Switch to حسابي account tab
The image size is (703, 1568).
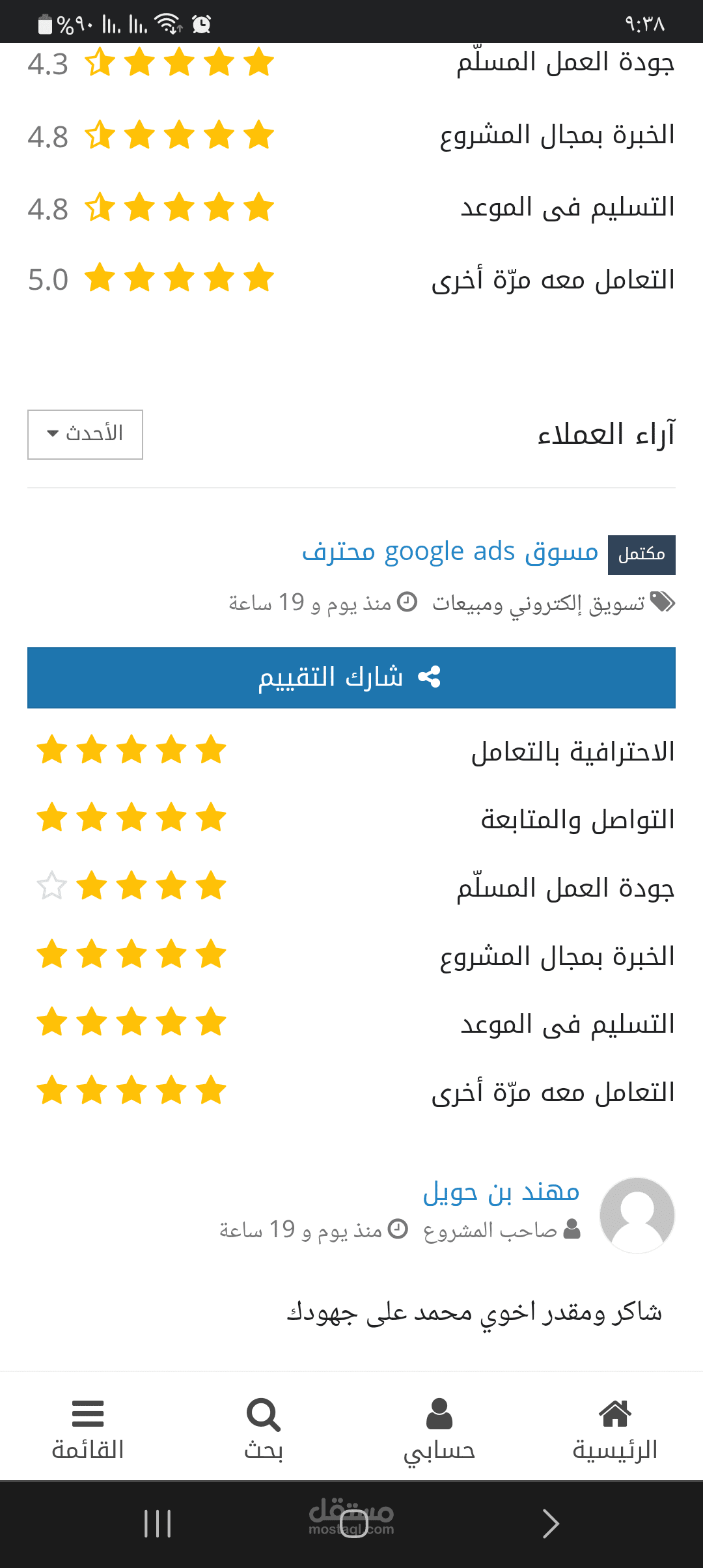coord(439,1429)
